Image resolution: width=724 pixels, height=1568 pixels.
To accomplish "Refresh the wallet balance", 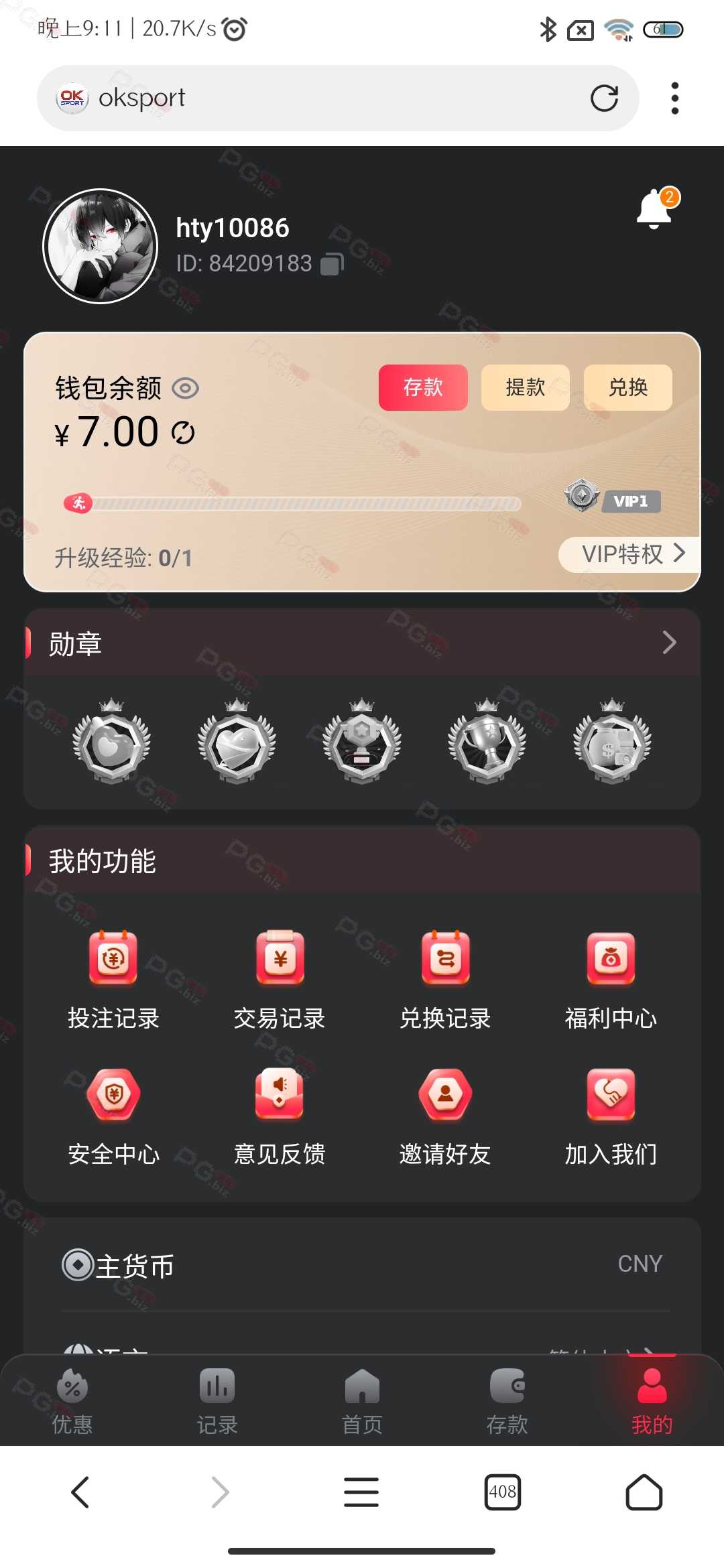I will pyautogui.click(x=183, y=433).
